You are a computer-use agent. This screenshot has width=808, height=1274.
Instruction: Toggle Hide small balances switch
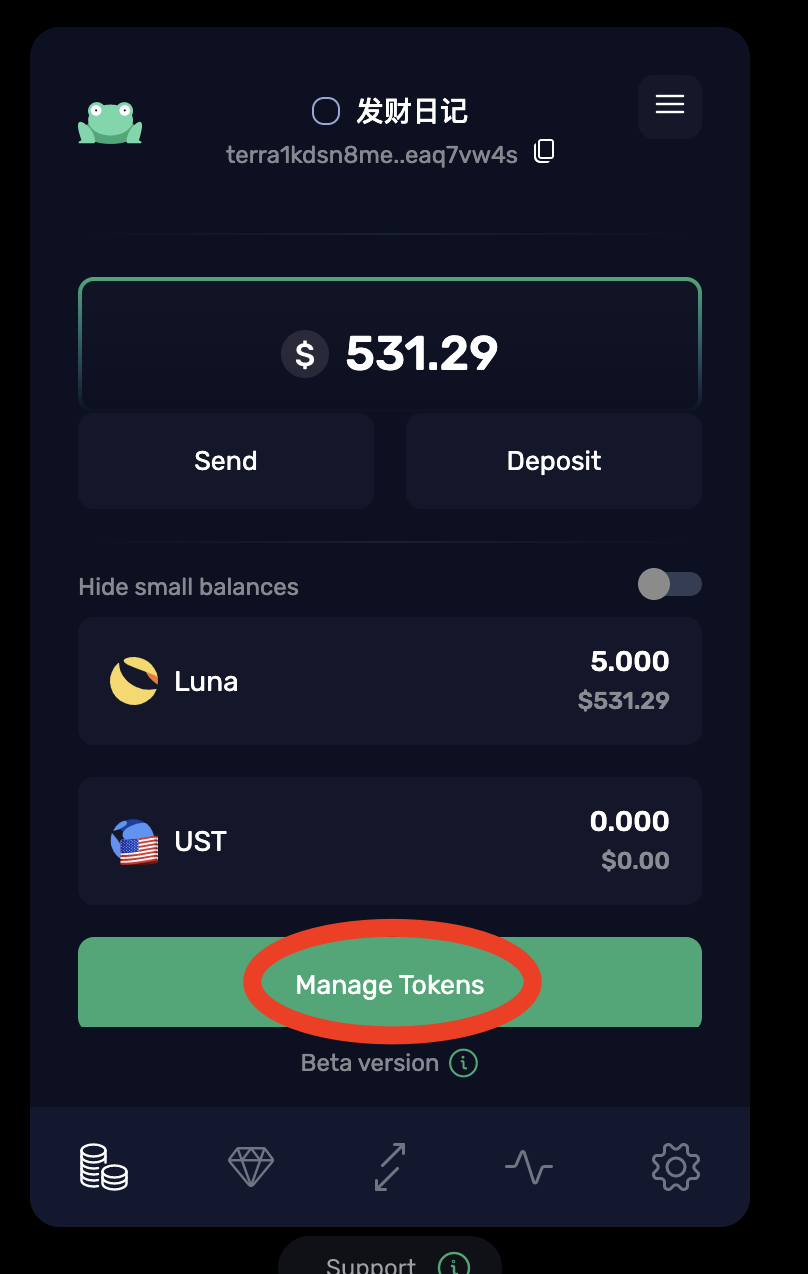click(x=669, y=584)
